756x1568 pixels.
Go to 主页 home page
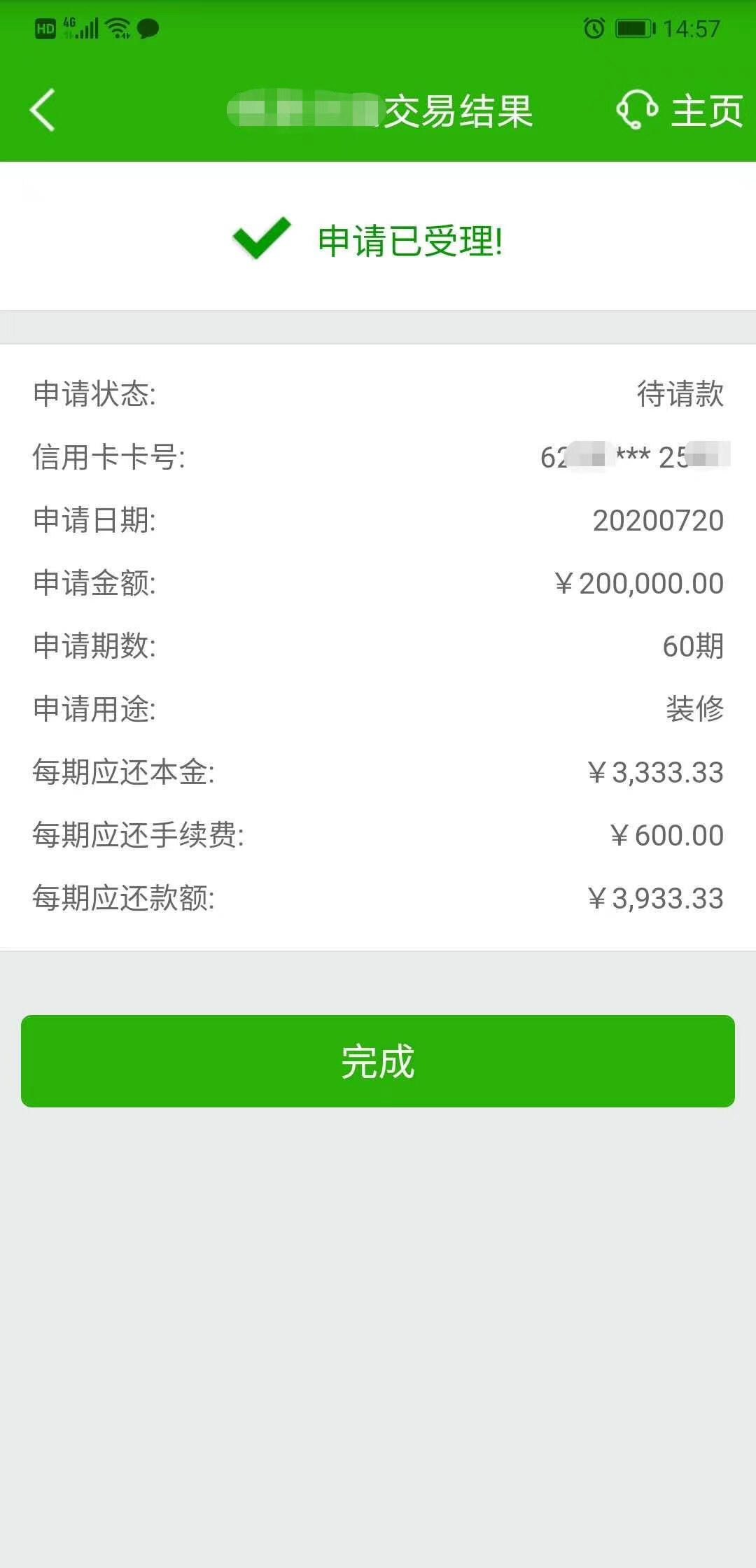[707, 111]
